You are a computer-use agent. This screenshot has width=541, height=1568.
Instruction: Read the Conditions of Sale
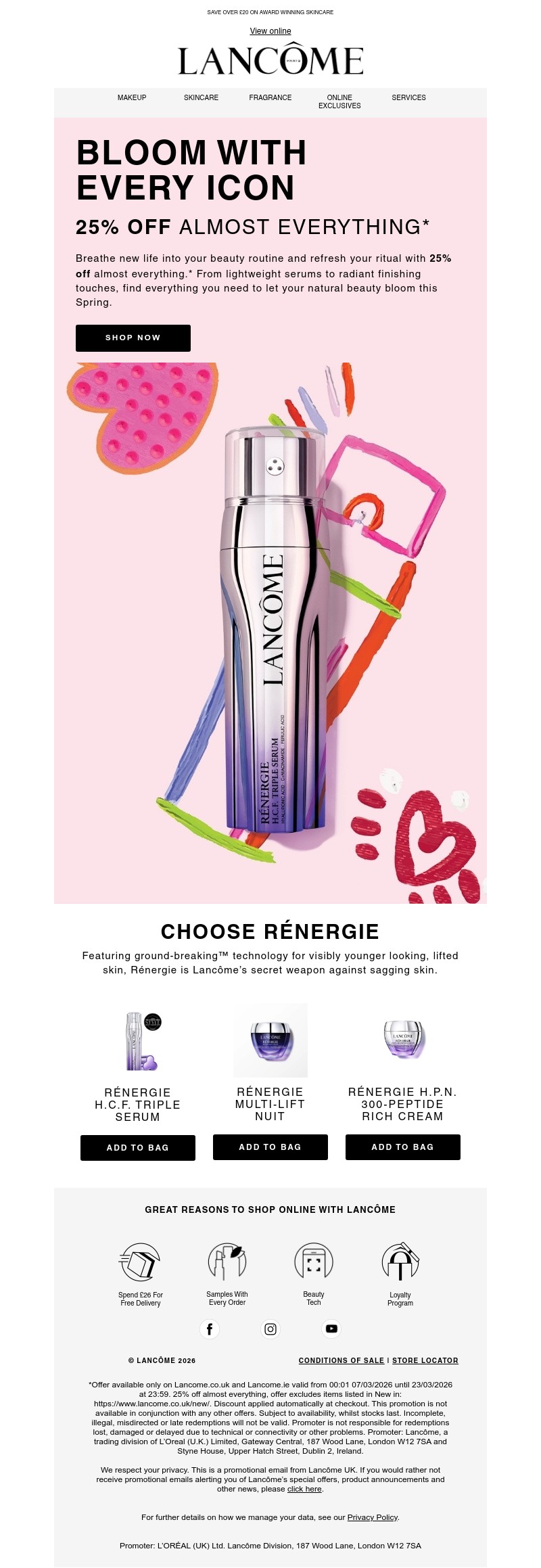(x=342, y=1360)
